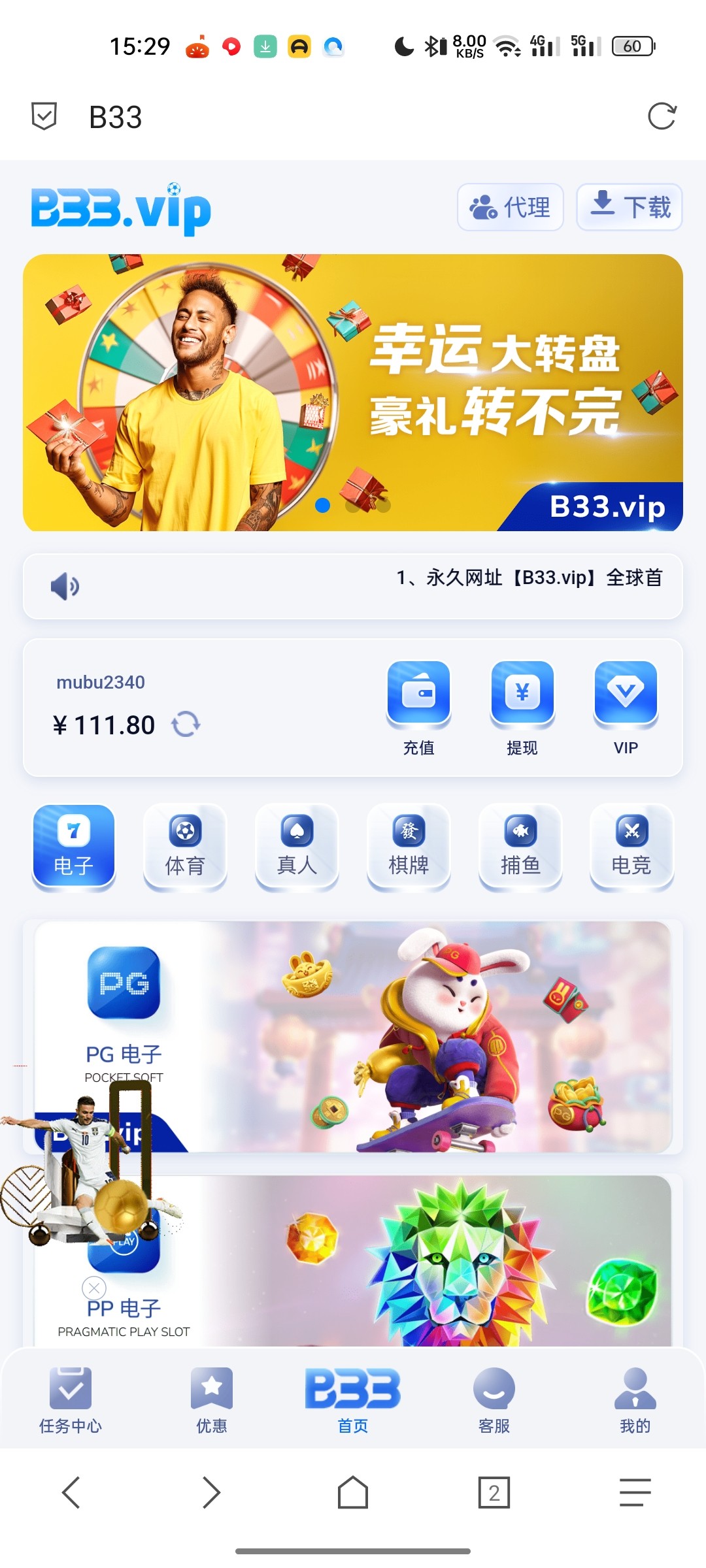Screen dimensions: 706x1568
Task: Open the 代理 agent page
Action: click(510, 208)
